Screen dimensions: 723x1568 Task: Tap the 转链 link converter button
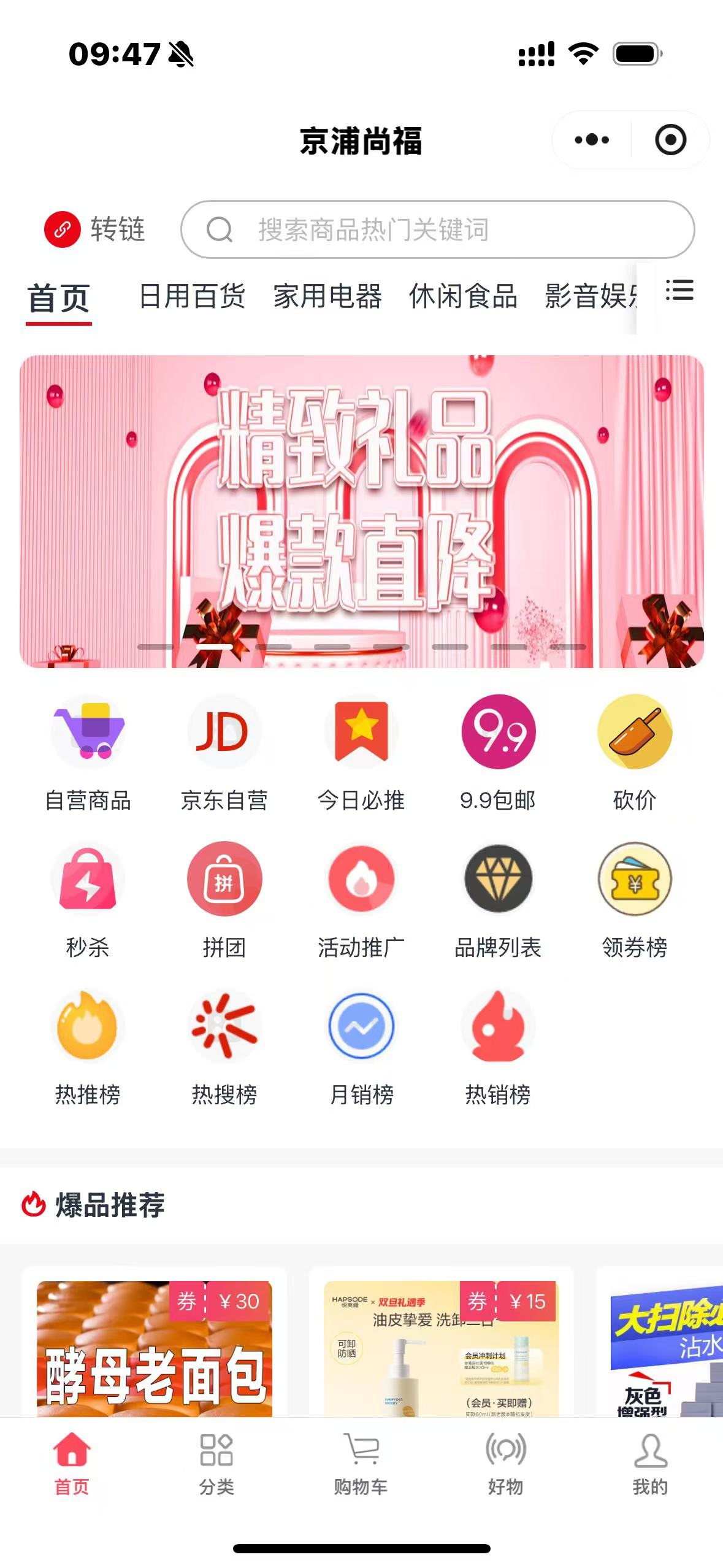click(95, 229)
